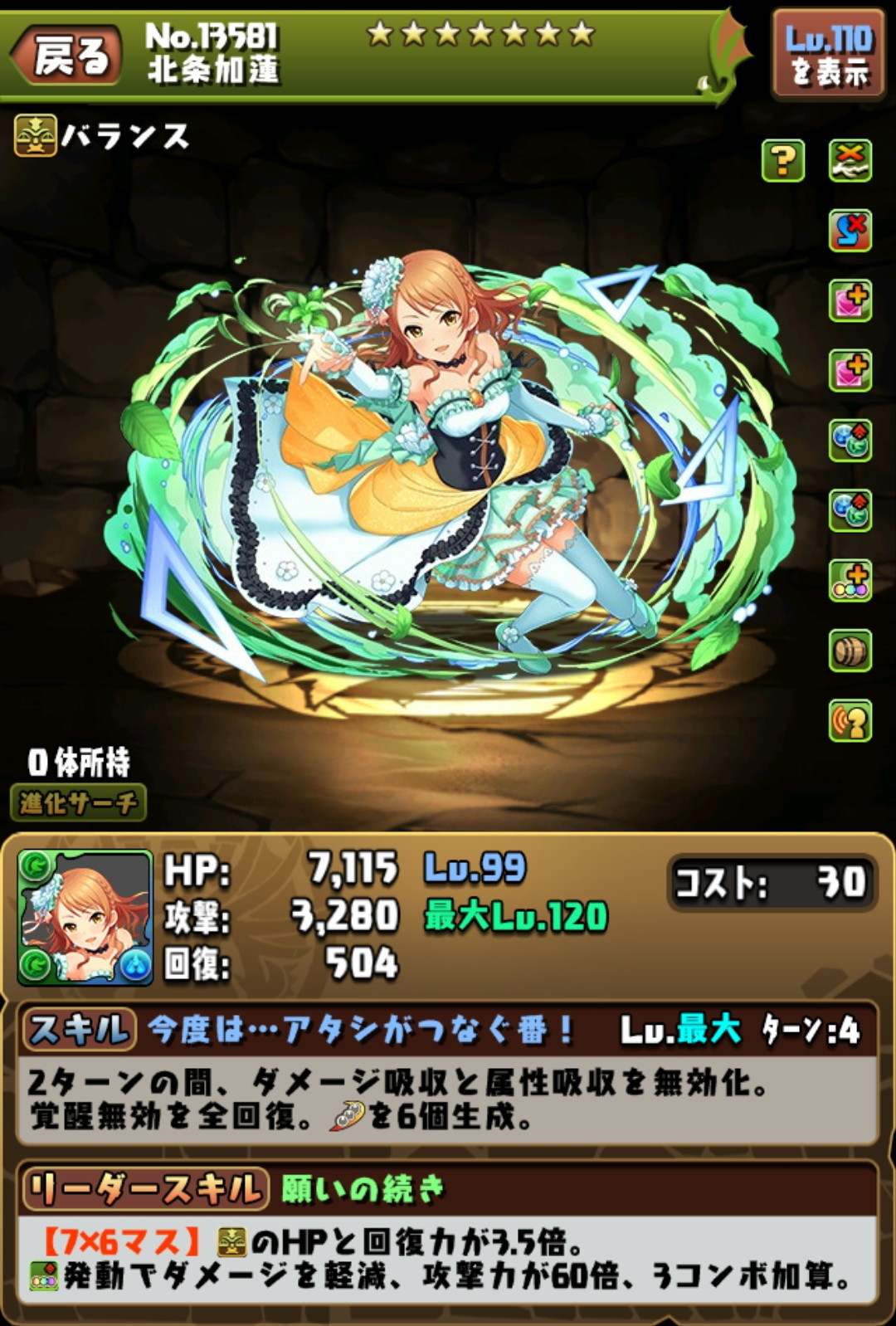Tap the 進化サーチ evolution search button
The height and width of the screenshot is (1326, 896).
coord(79,802)
